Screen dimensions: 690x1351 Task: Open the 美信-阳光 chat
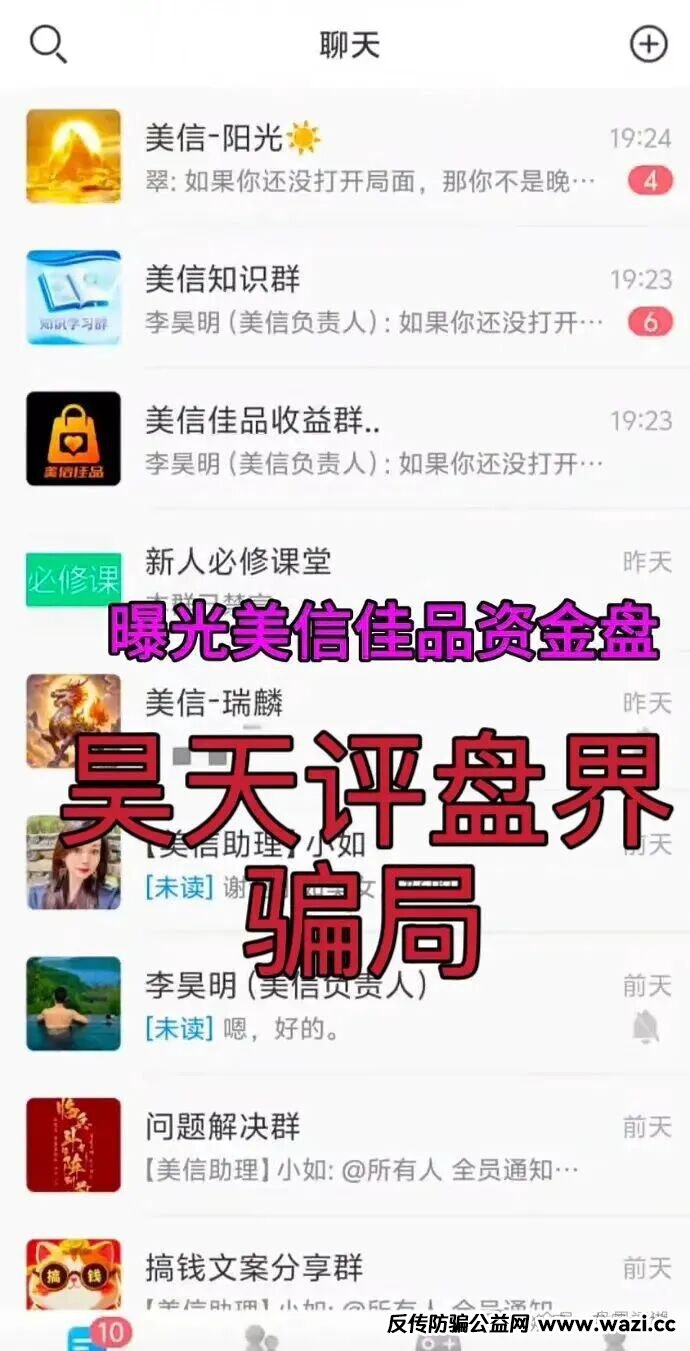345,157
